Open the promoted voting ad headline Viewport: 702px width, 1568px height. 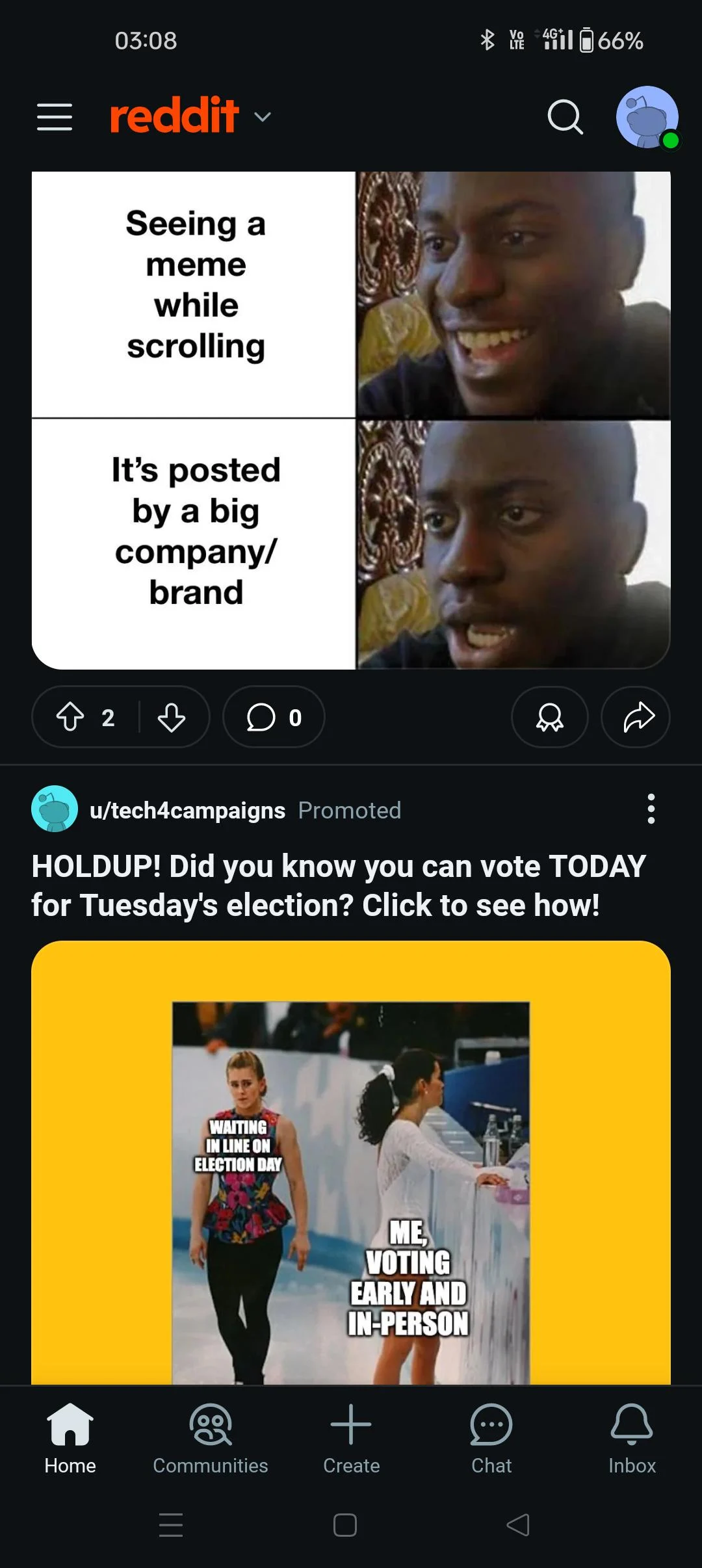338,885
